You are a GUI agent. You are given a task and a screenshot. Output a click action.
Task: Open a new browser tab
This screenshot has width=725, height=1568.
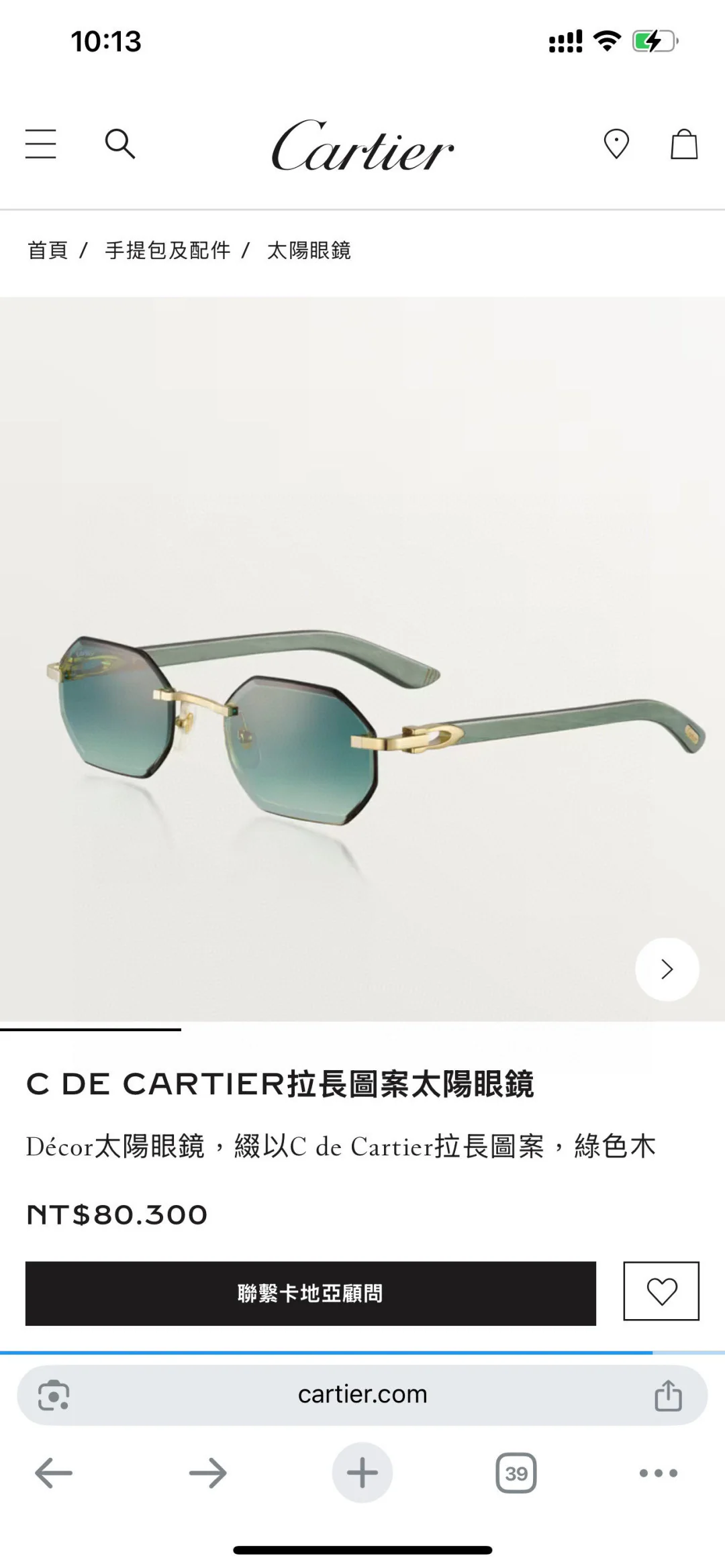362,1473
